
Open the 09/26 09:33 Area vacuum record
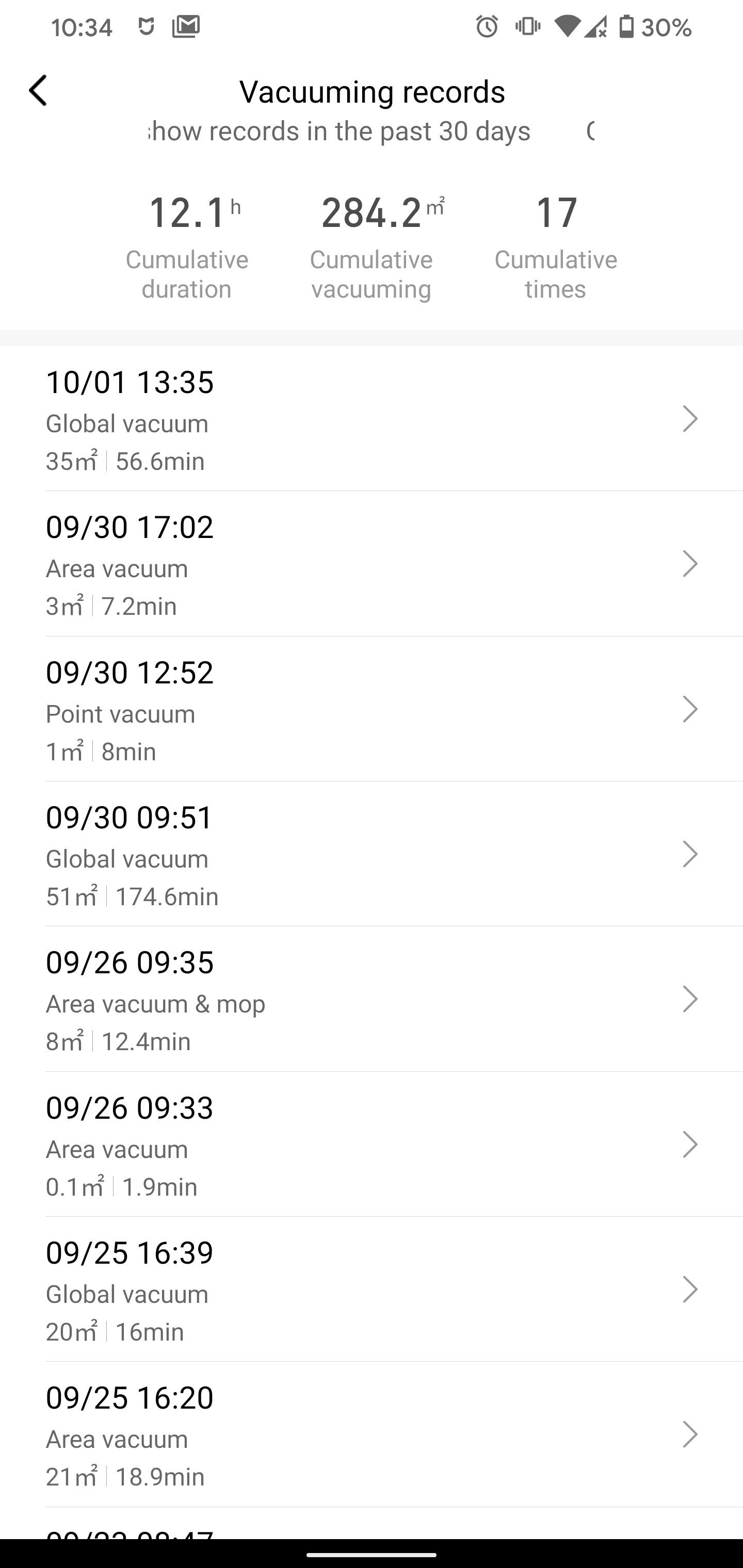point(372,1145)
